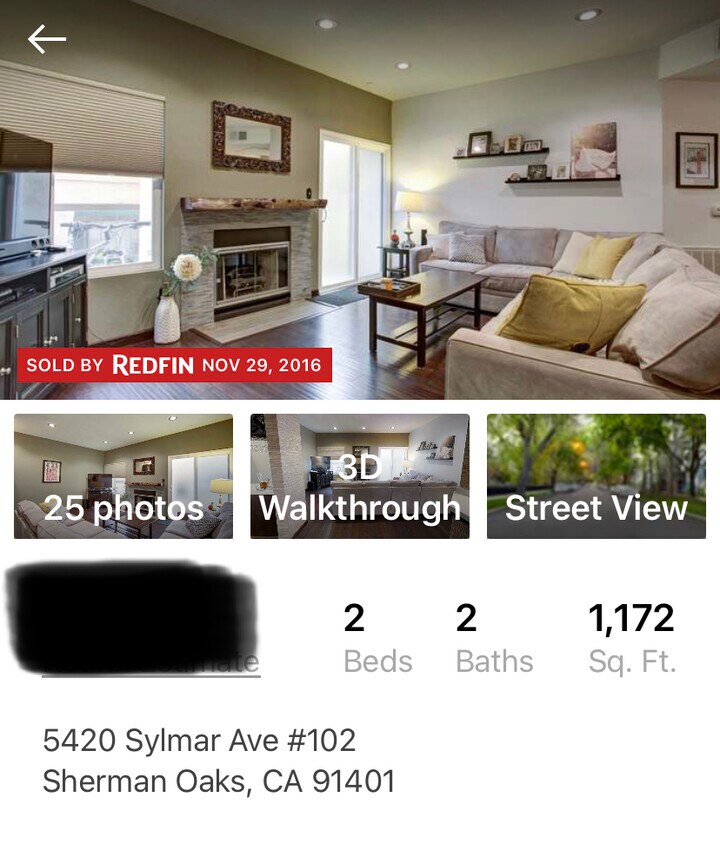Launch the 3D Walkthrough
This screenshot has width=720, height=844.
(359, 477)
